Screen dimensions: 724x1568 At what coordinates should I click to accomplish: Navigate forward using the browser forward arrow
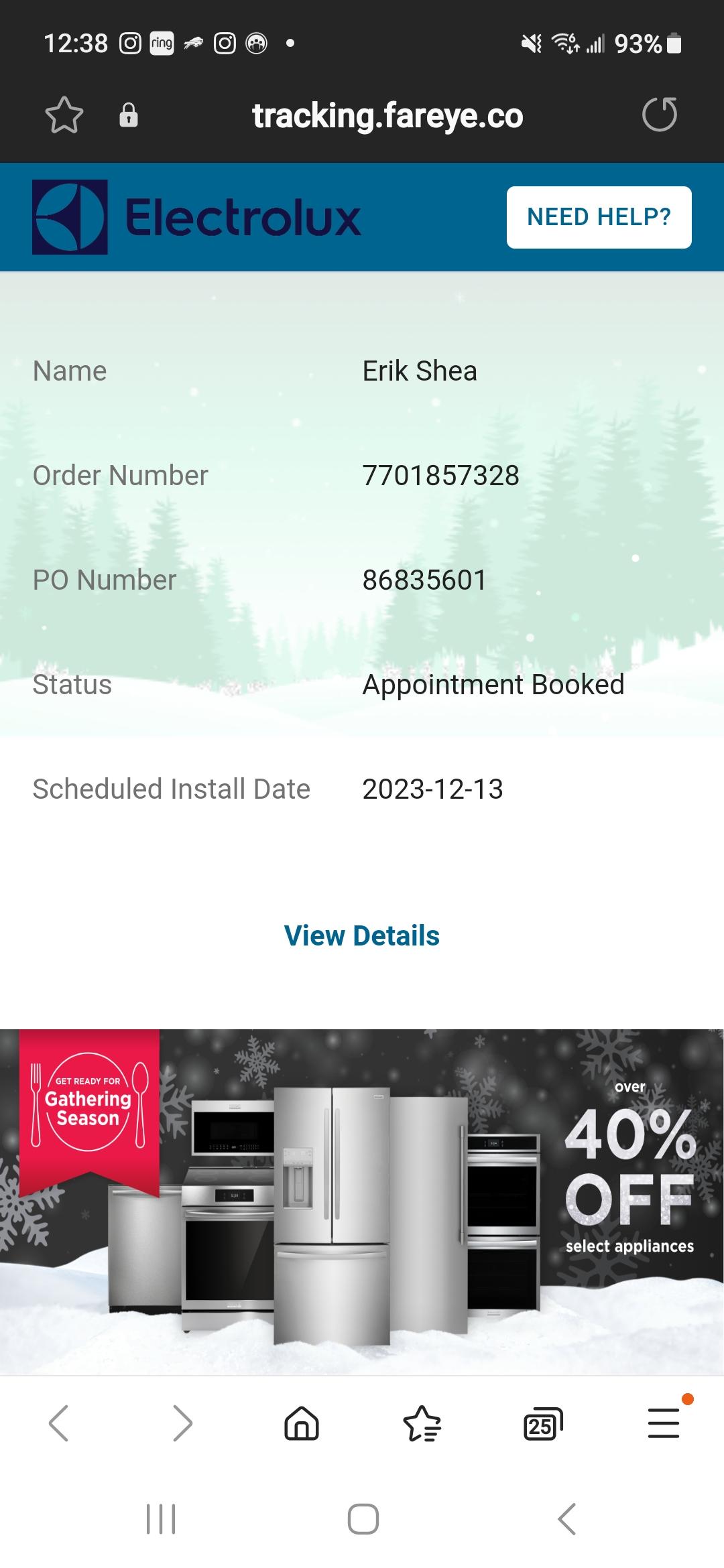click(x=180, y=1424)
